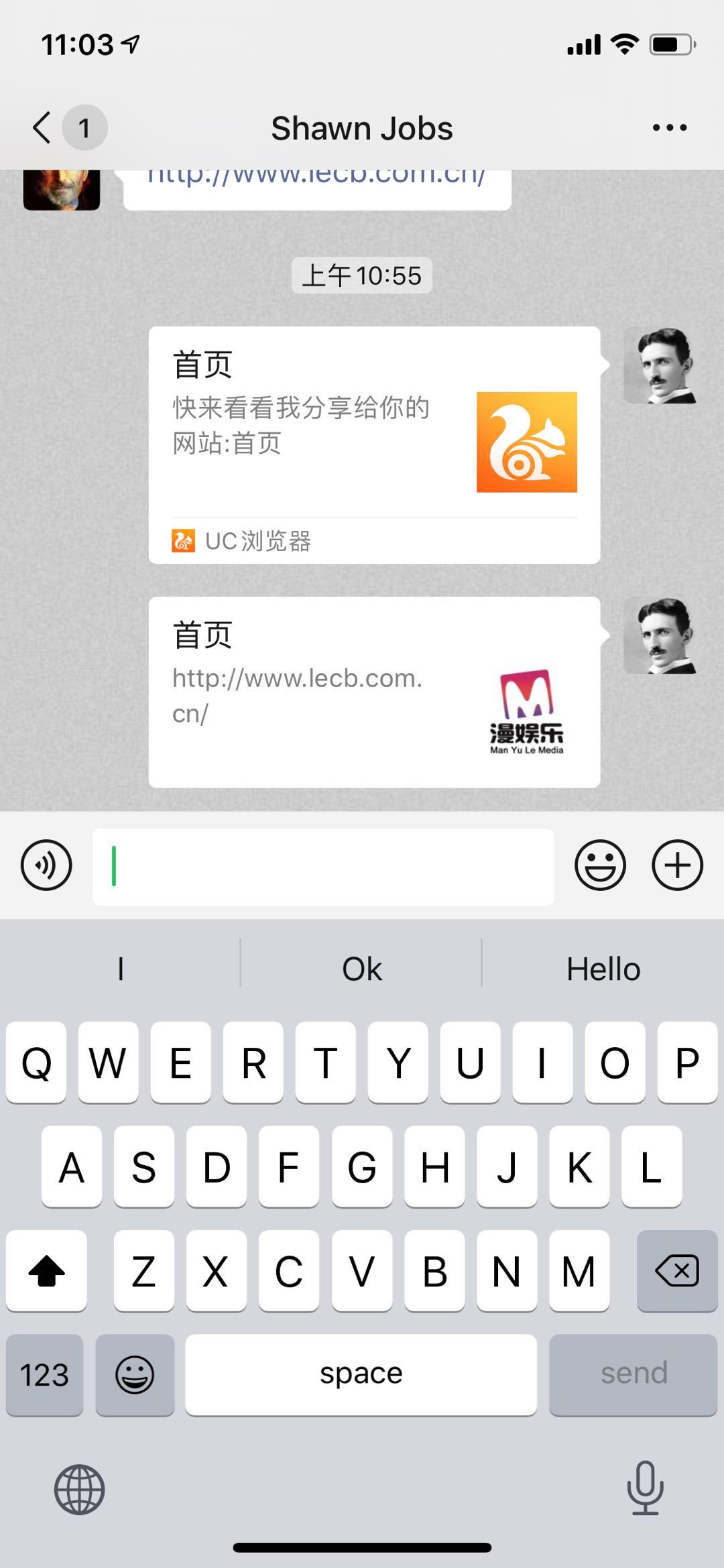Tap the keyboard backspace key

pos(677,1270)
